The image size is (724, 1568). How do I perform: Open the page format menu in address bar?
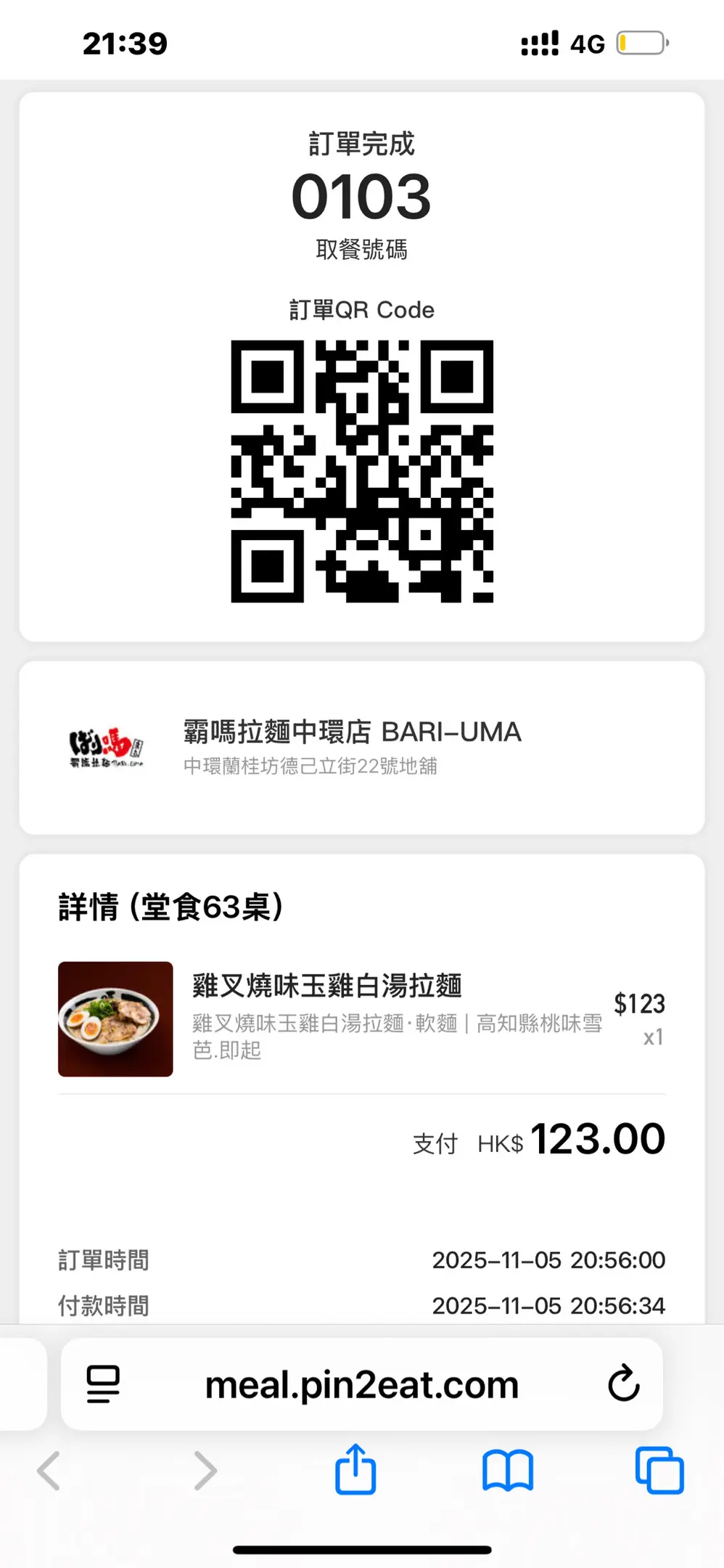[103, 1384]
